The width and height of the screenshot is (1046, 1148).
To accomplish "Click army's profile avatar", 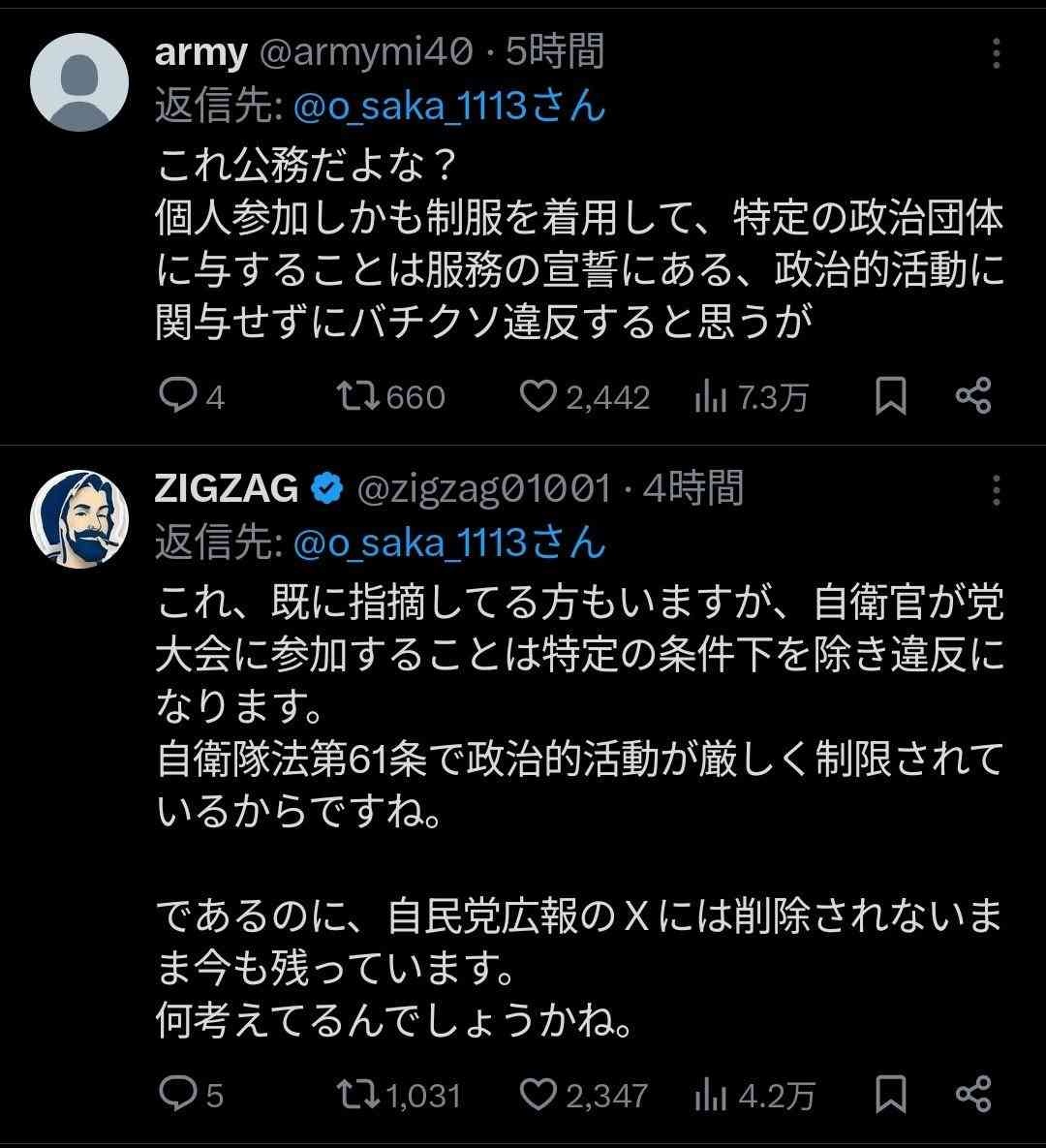I will click(82, 79).
